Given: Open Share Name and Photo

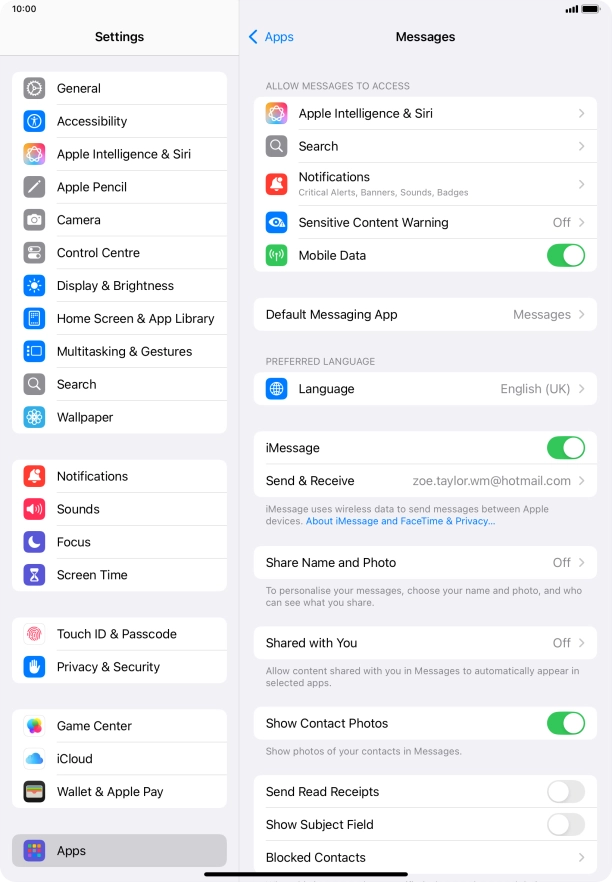Looking at the screenshot, I should (425, 562).
